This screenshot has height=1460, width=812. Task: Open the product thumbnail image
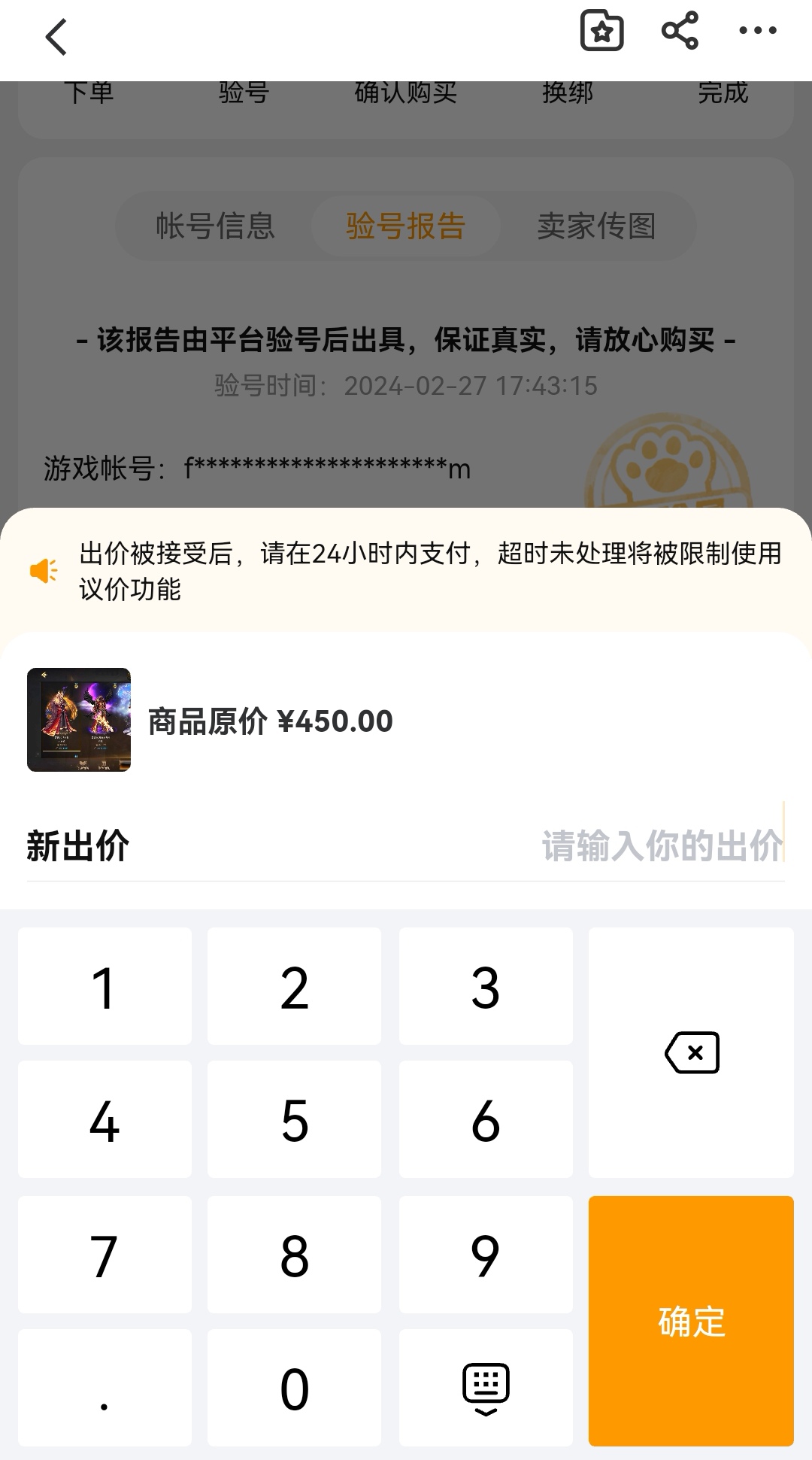click(79, 720)
